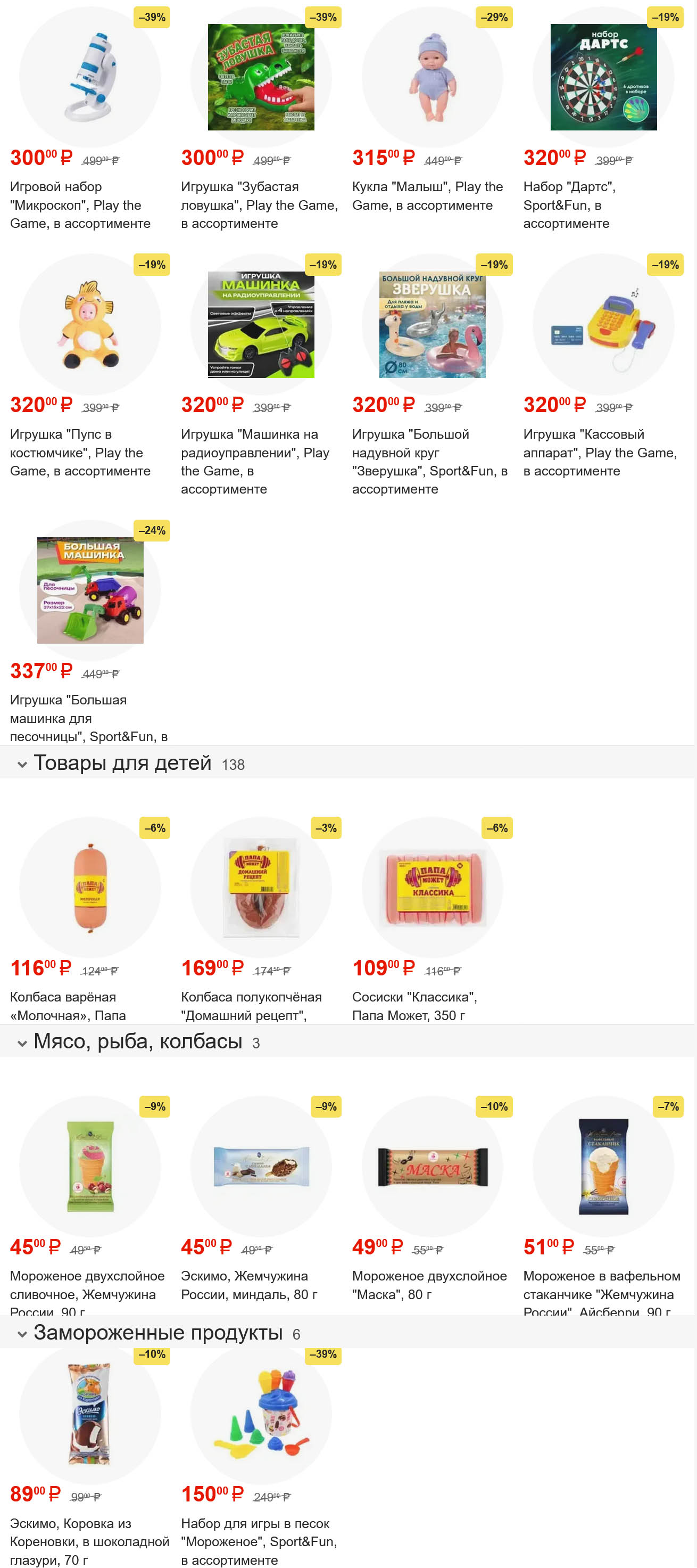697x1568 pixels.
Task: Open the "Микроскоп" play set product card
Action: pyautogui.click(x=89, y=77)
